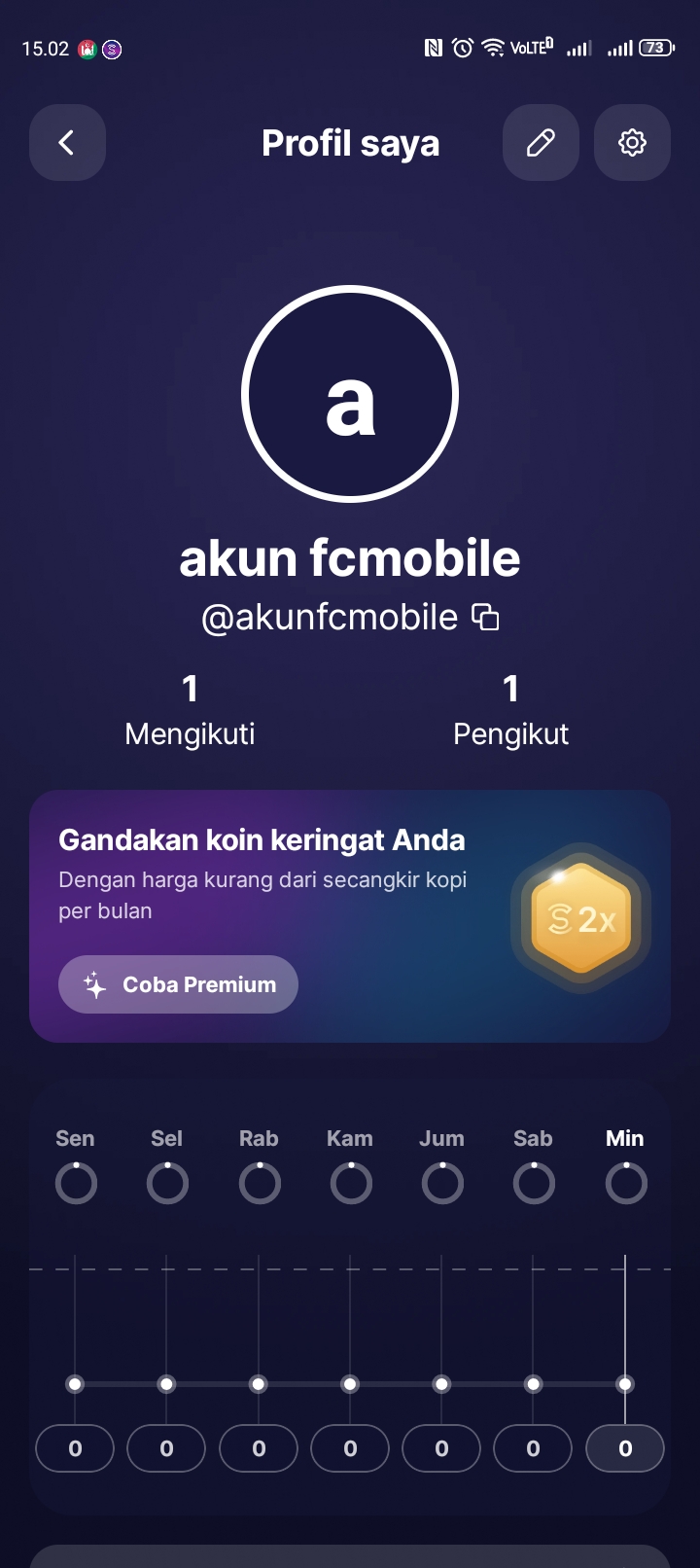Open settings gear icon
This screenshot has width=700, height=1568.
pyautogui.click(x=632, y=143)
